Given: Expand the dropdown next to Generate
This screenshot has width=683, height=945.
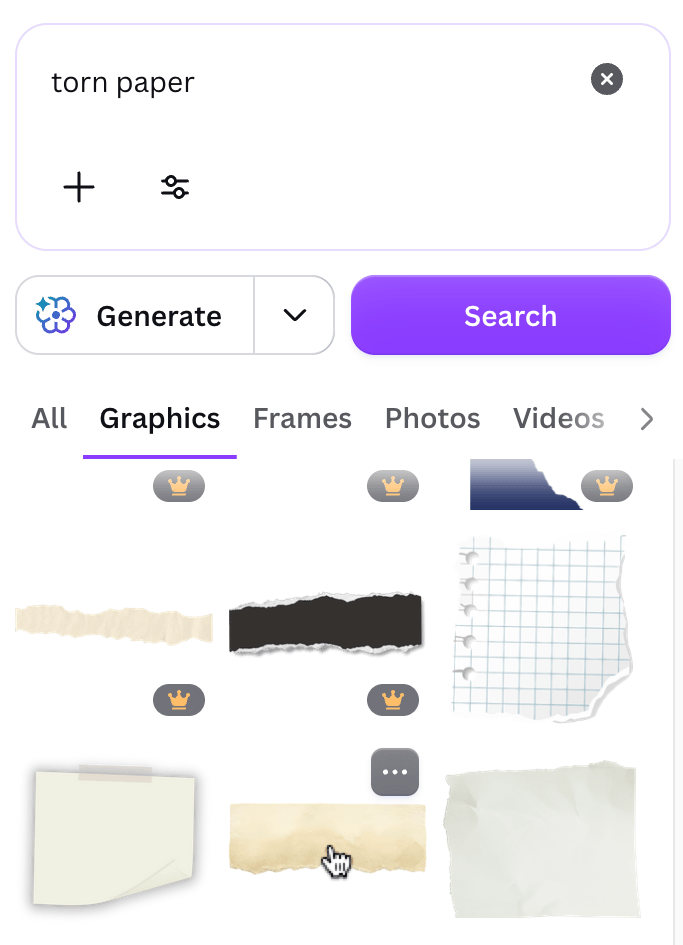Looking at the screenshot, I should pos(294,315).
